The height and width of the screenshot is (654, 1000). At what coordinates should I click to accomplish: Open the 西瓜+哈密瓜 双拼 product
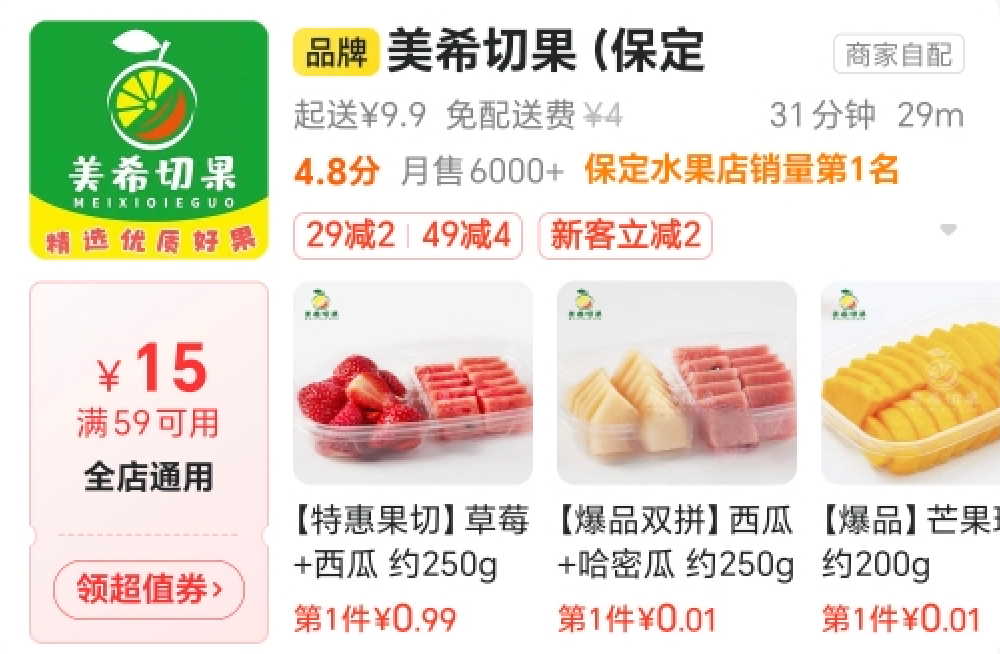coord(676,384)
